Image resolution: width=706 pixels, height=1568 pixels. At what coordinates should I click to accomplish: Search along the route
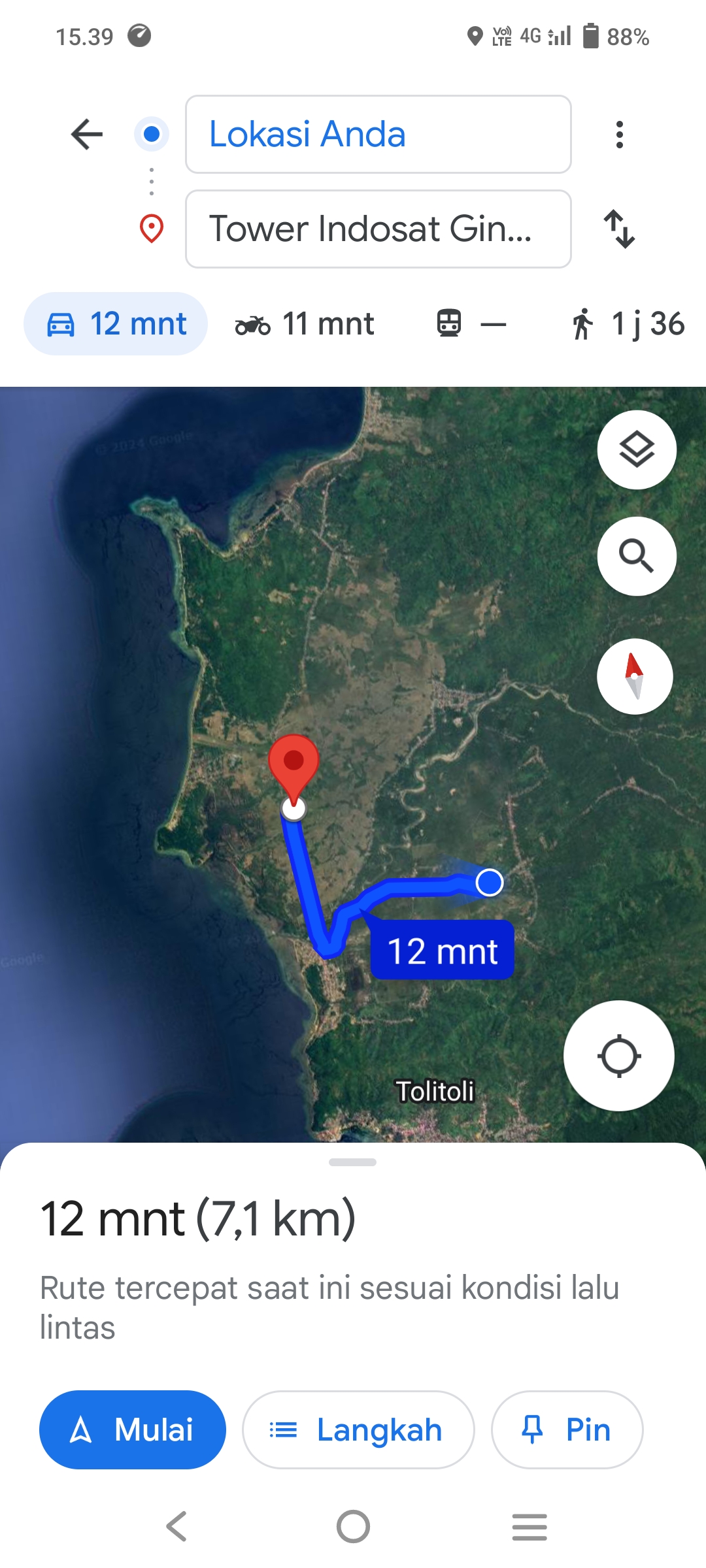[x=637, y=556]
